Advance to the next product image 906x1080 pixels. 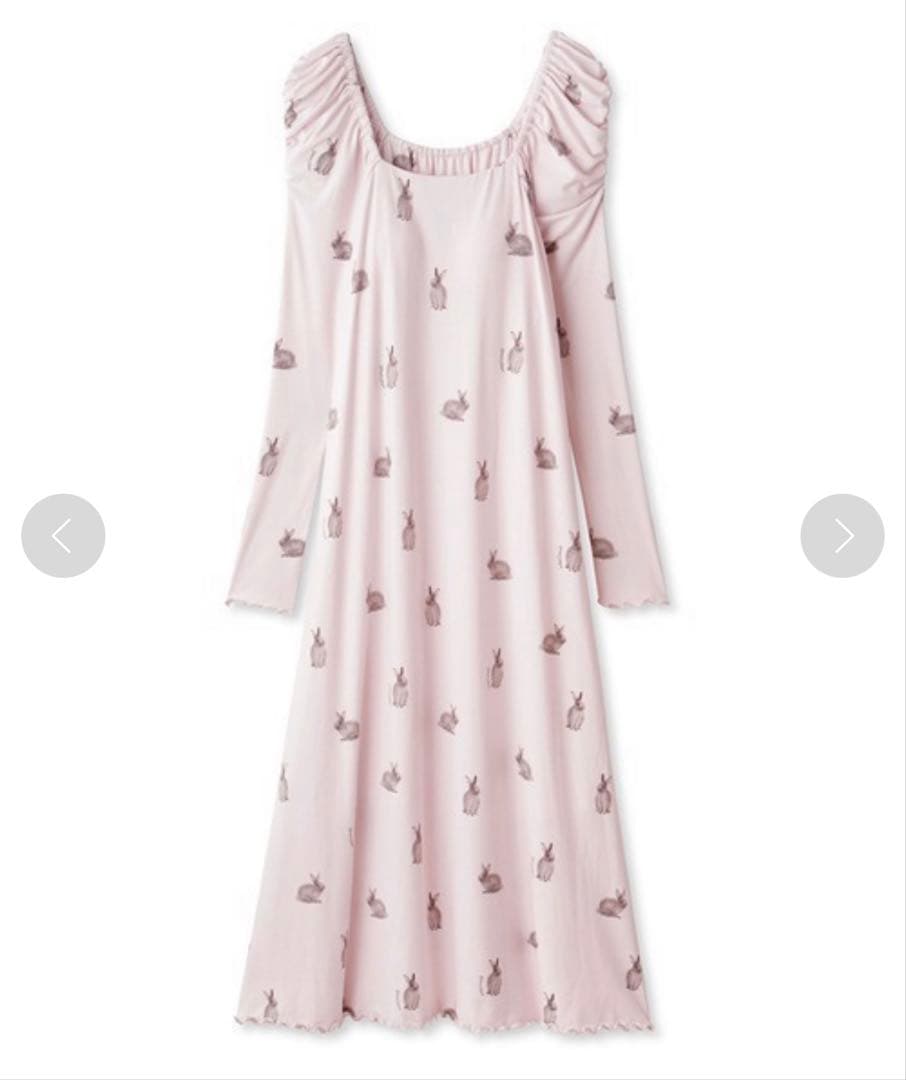[842, 536]
